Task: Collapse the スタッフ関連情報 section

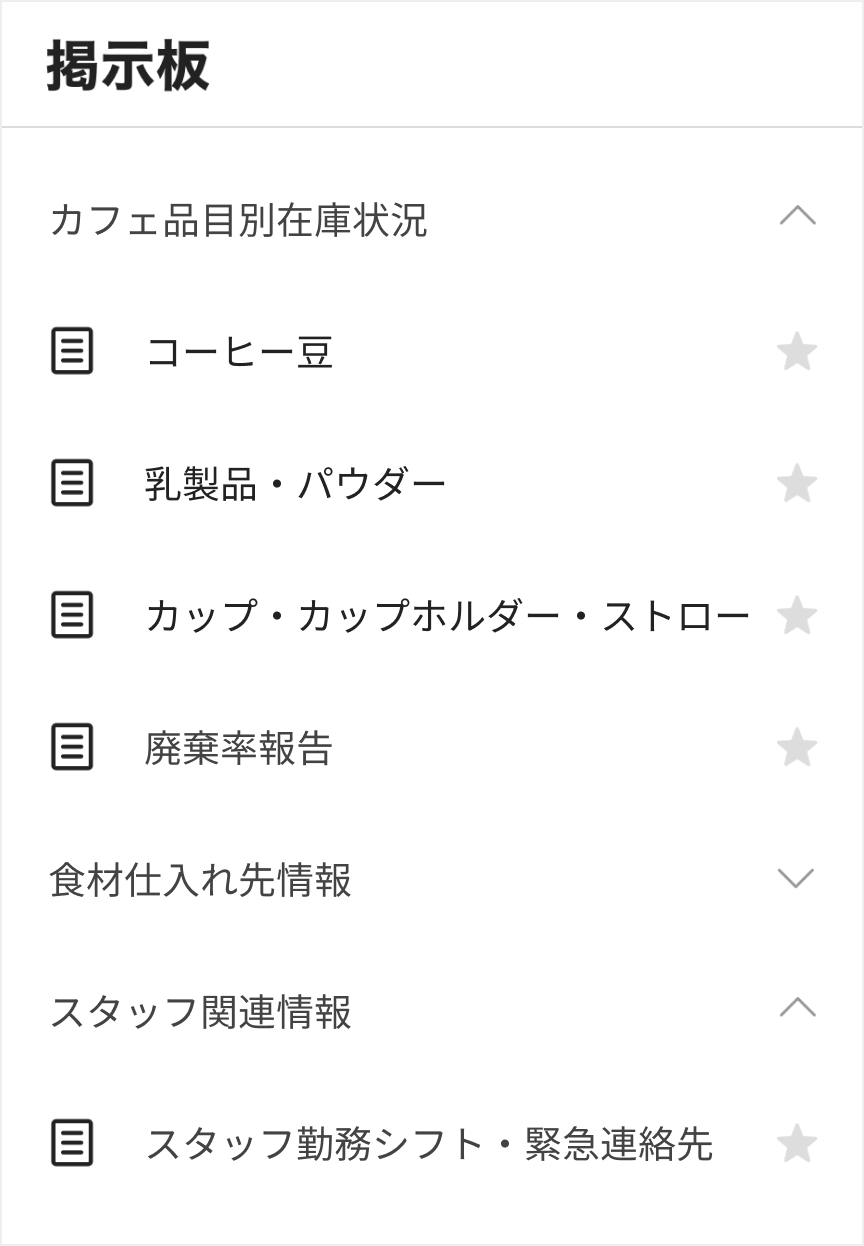Action: click(796, 1009)
